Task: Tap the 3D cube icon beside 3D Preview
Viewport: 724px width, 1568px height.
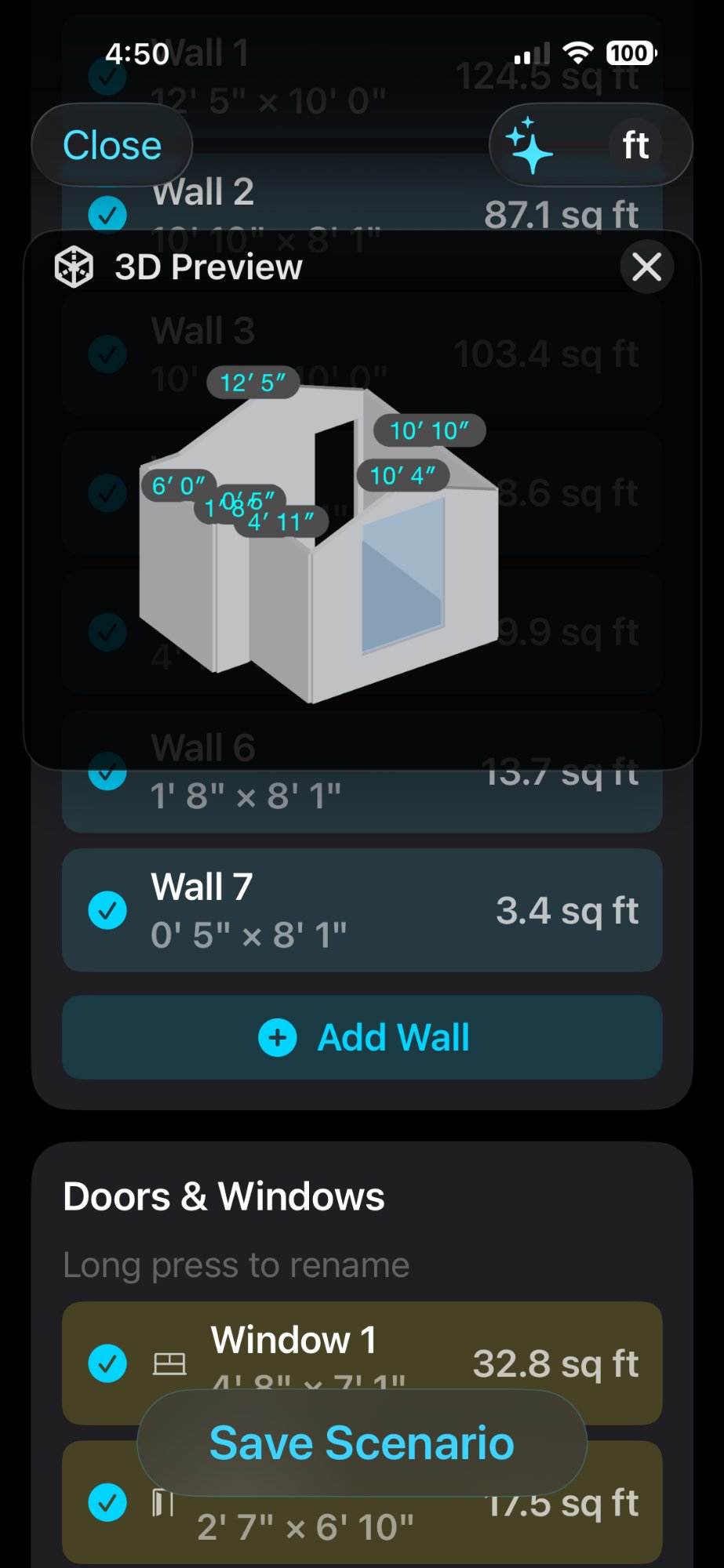Action: pos(74,267)
